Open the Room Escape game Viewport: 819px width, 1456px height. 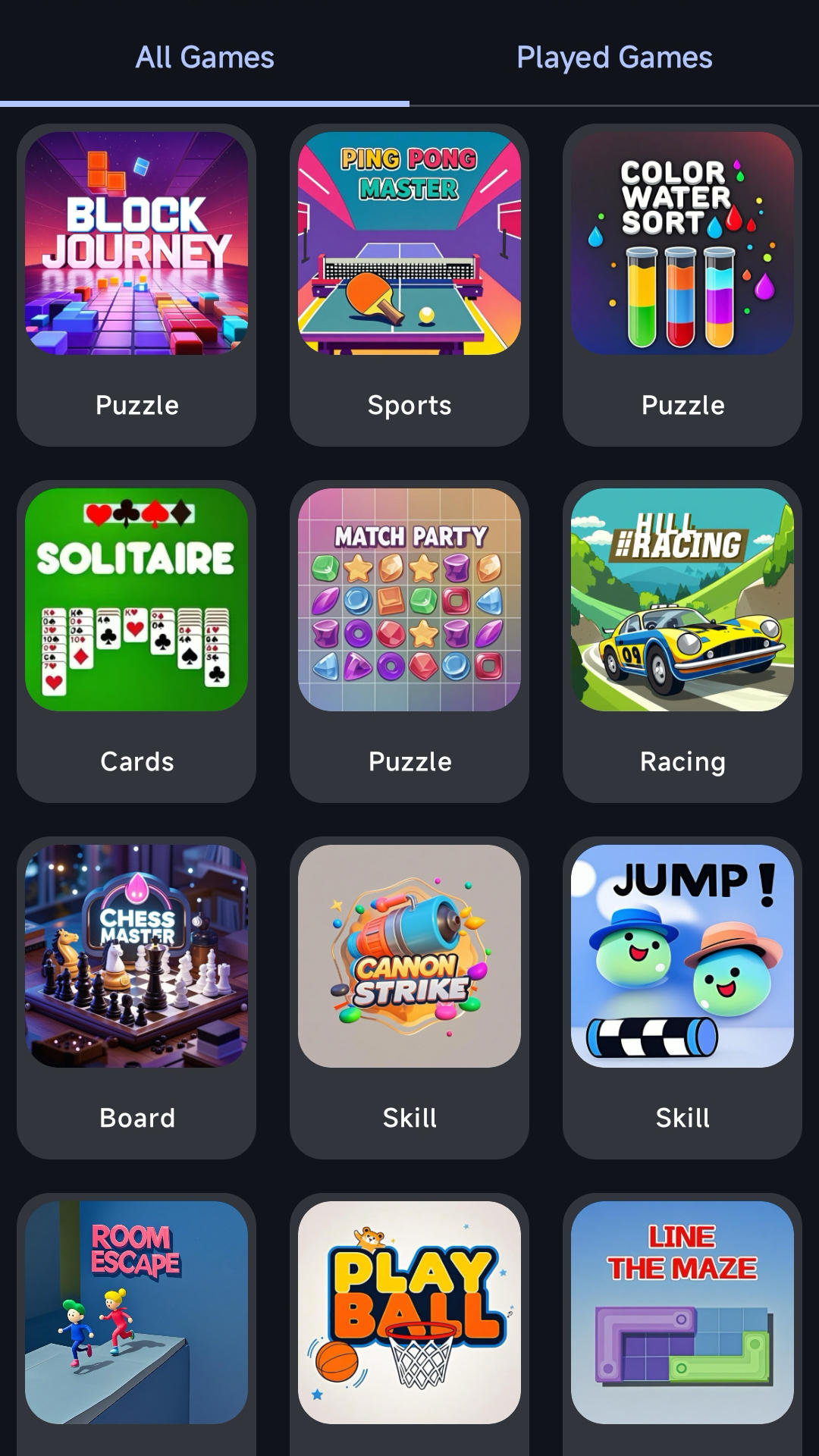coord(136,1313)
